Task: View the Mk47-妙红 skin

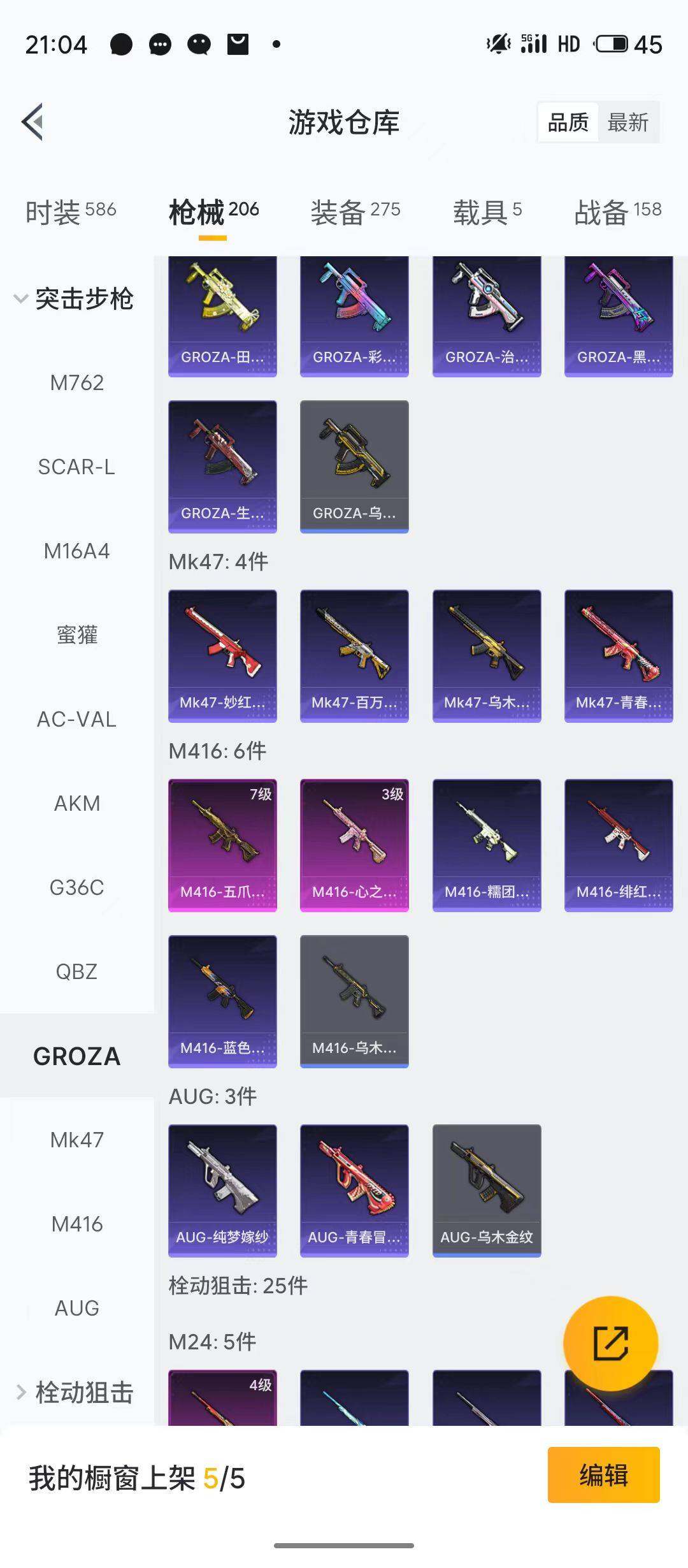Action: tap(222, 655)
